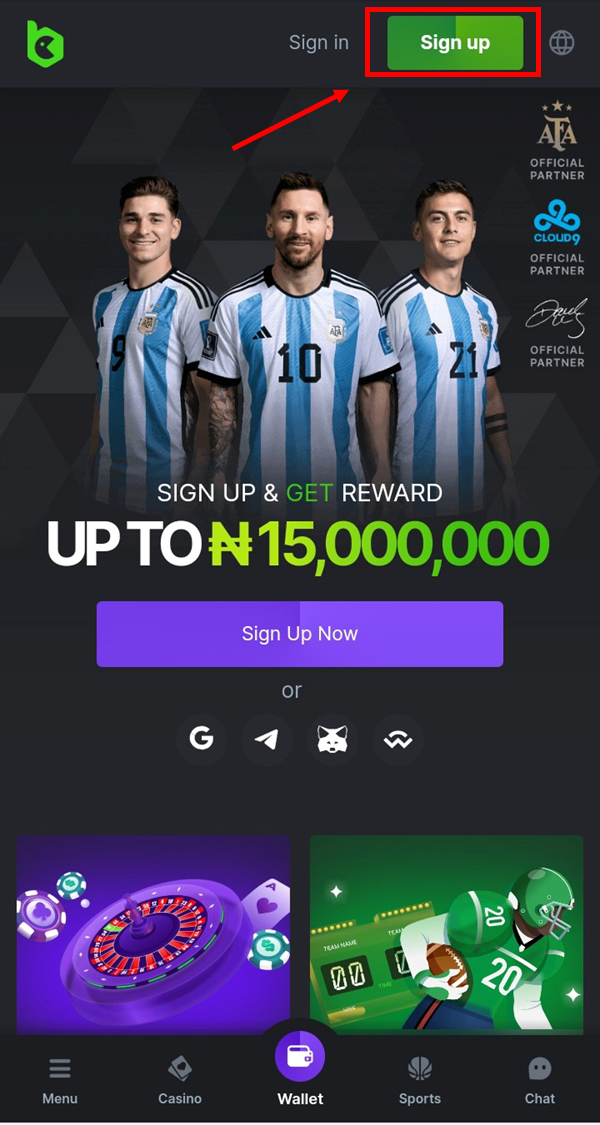Switch to the Casino tab
Viewport: 600px width, 1125px height.
coord(179,1081)
